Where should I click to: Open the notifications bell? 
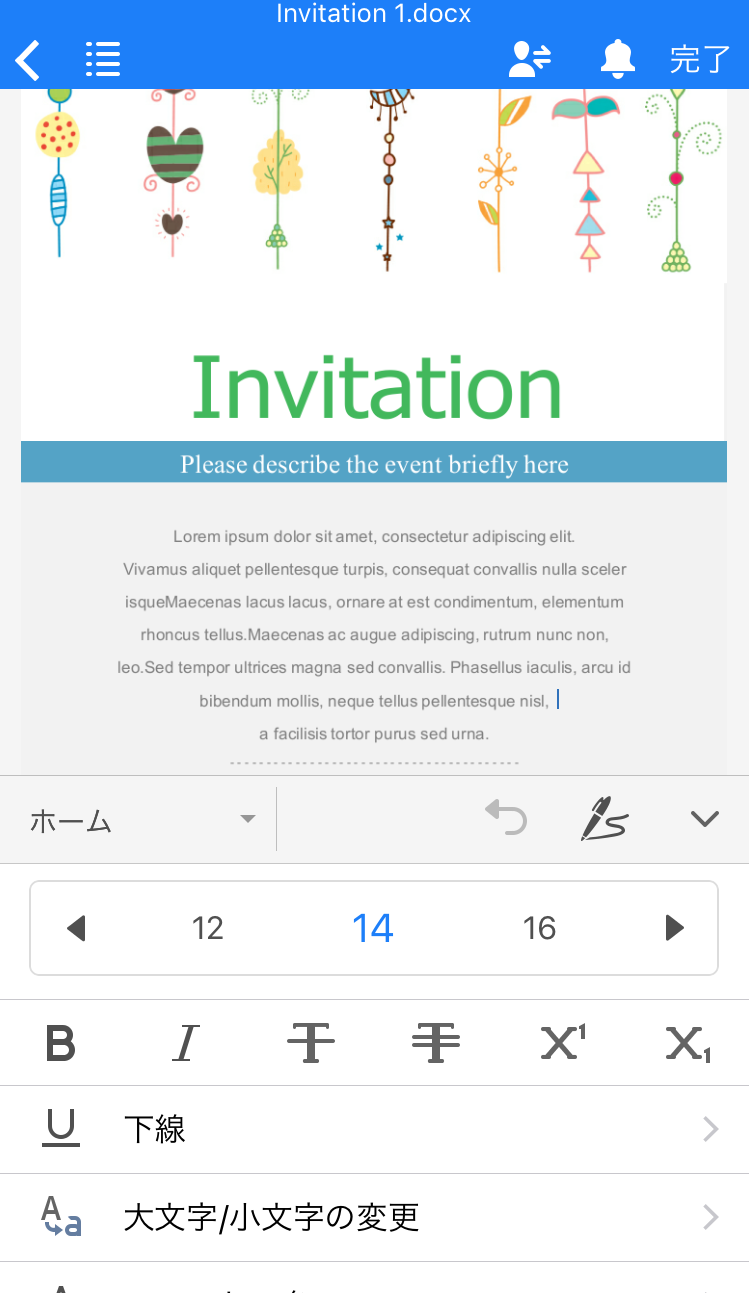(x=618, y=60)
